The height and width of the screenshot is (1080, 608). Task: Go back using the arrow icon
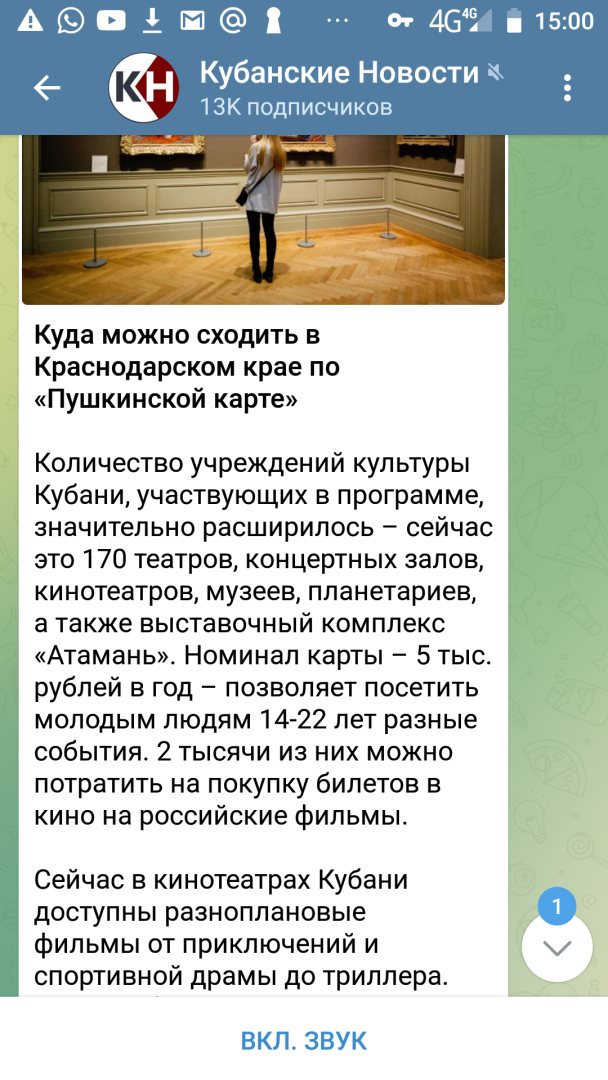47,88
